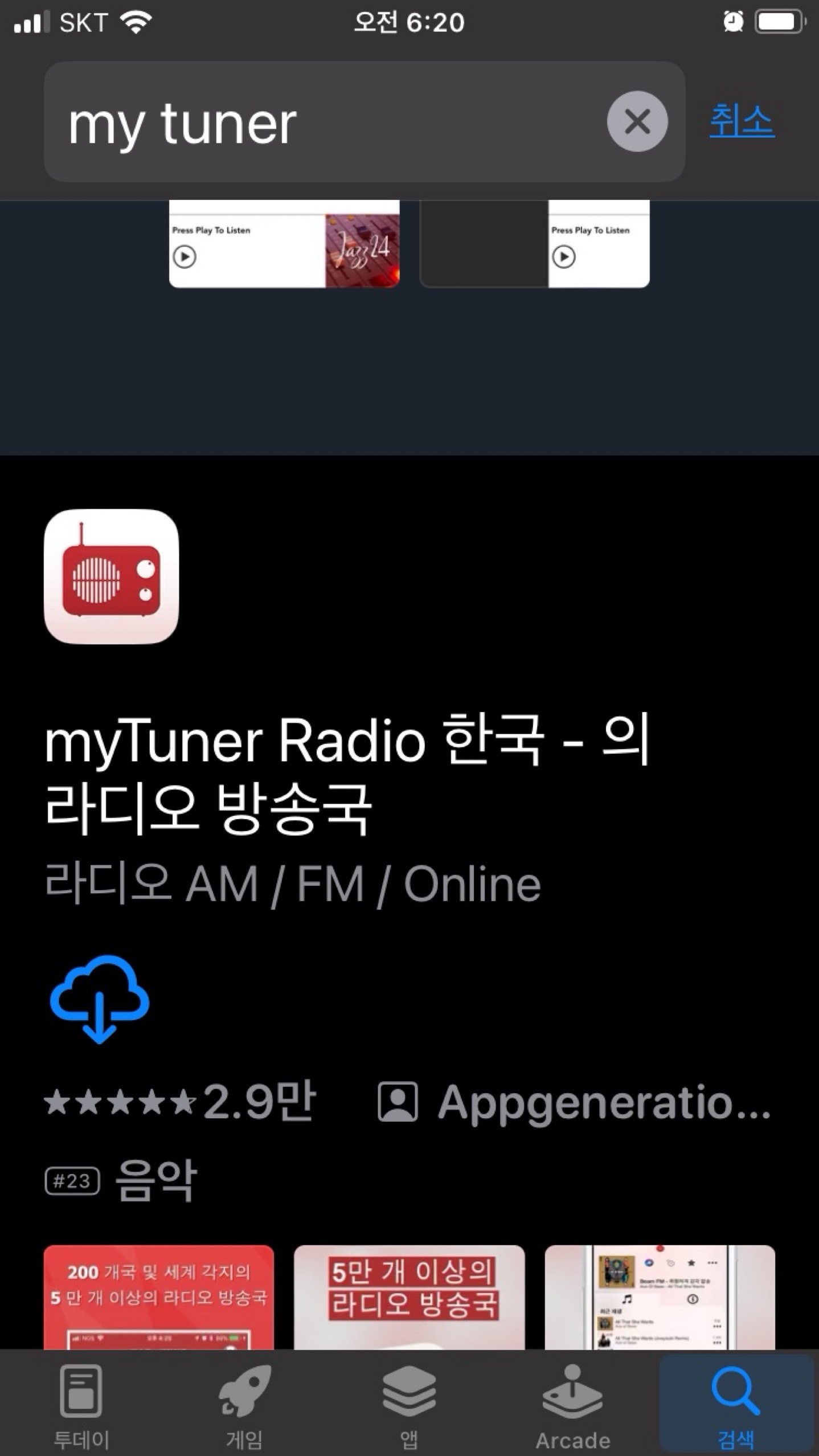Viewport: 819px width, 1456px height.
Task: Open the myTuner Radio app icon
Action: 111,576
